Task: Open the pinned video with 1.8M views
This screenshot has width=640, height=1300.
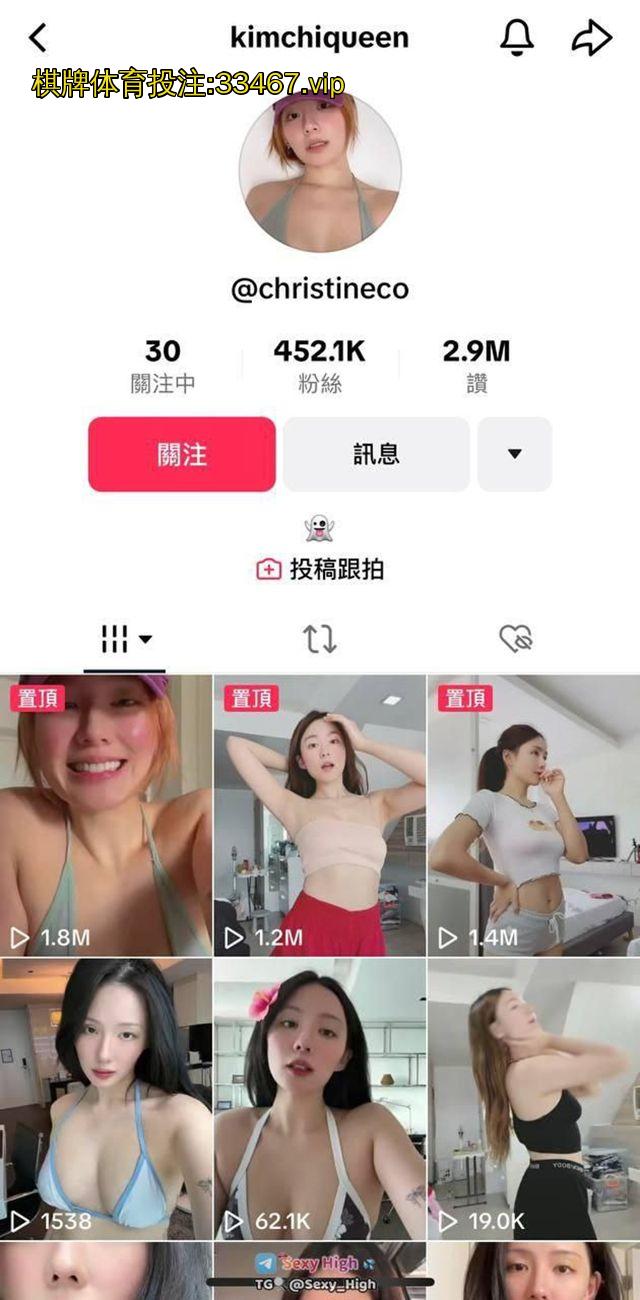Action: click(x=106, y=815)
